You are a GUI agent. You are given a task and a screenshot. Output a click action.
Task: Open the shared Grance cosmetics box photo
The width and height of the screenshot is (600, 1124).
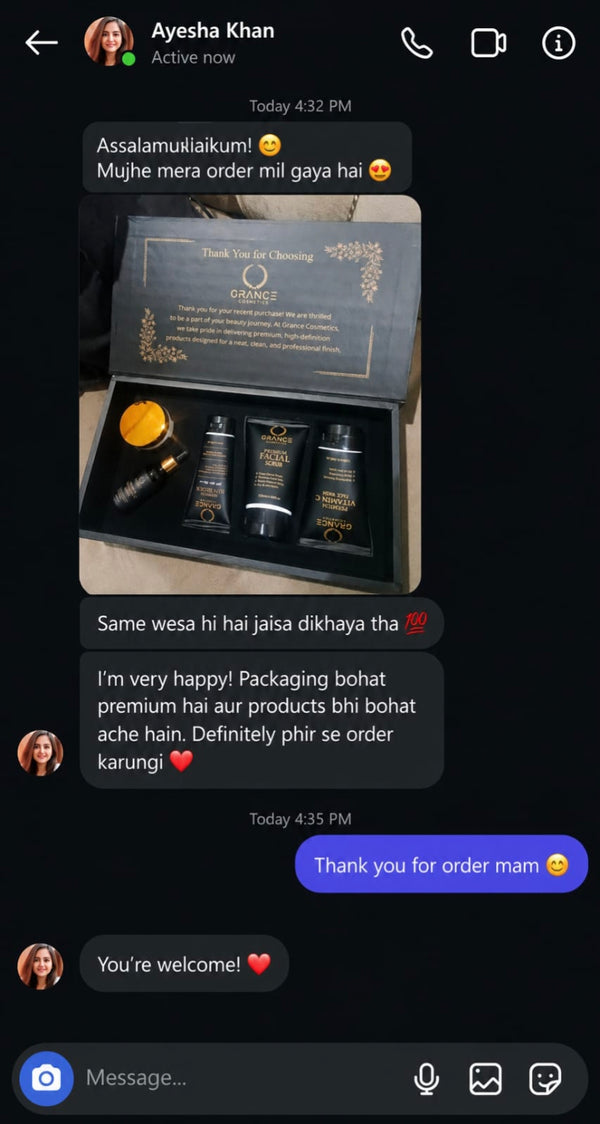tap(249, 394)
